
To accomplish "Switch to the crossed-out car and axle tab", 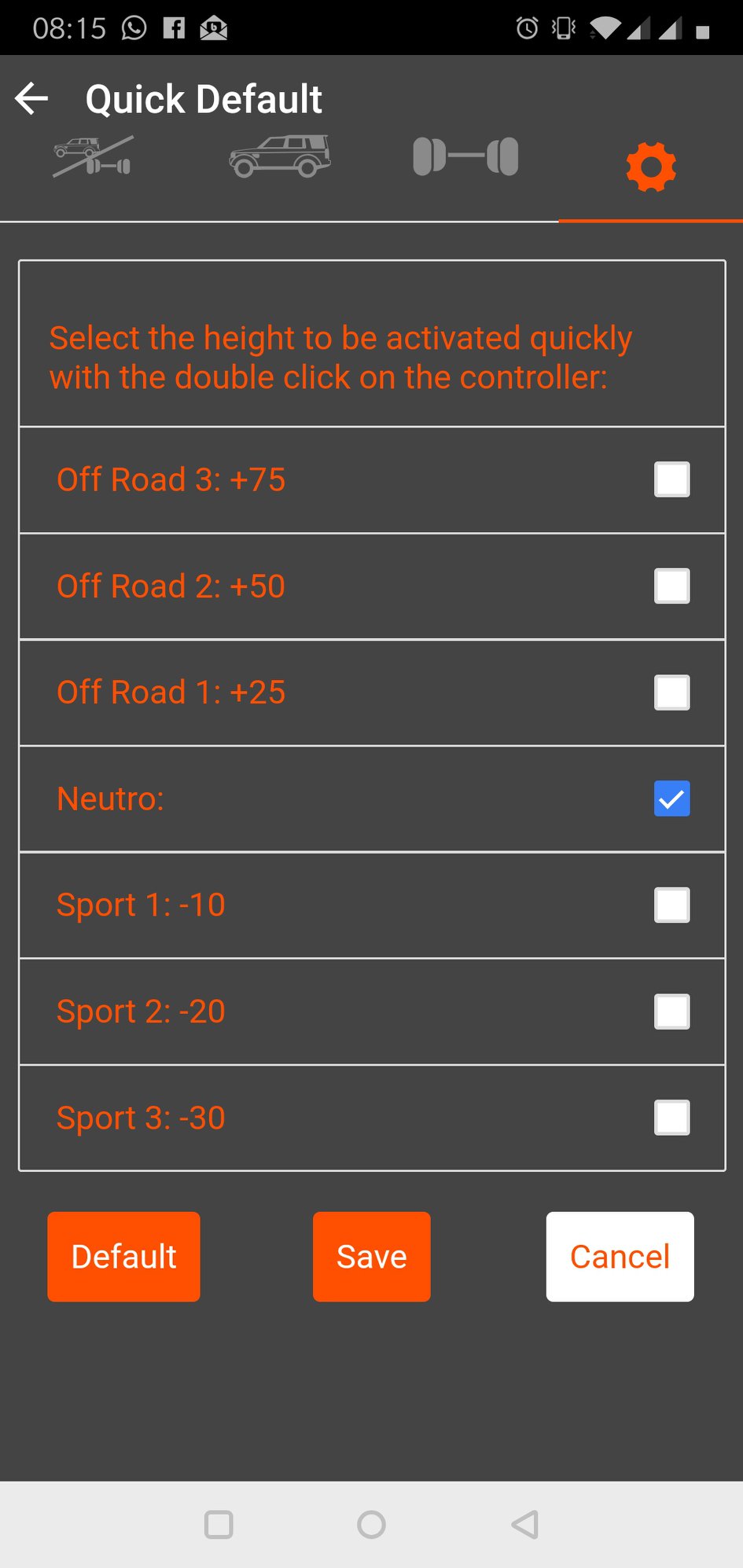I will point(93,156).
